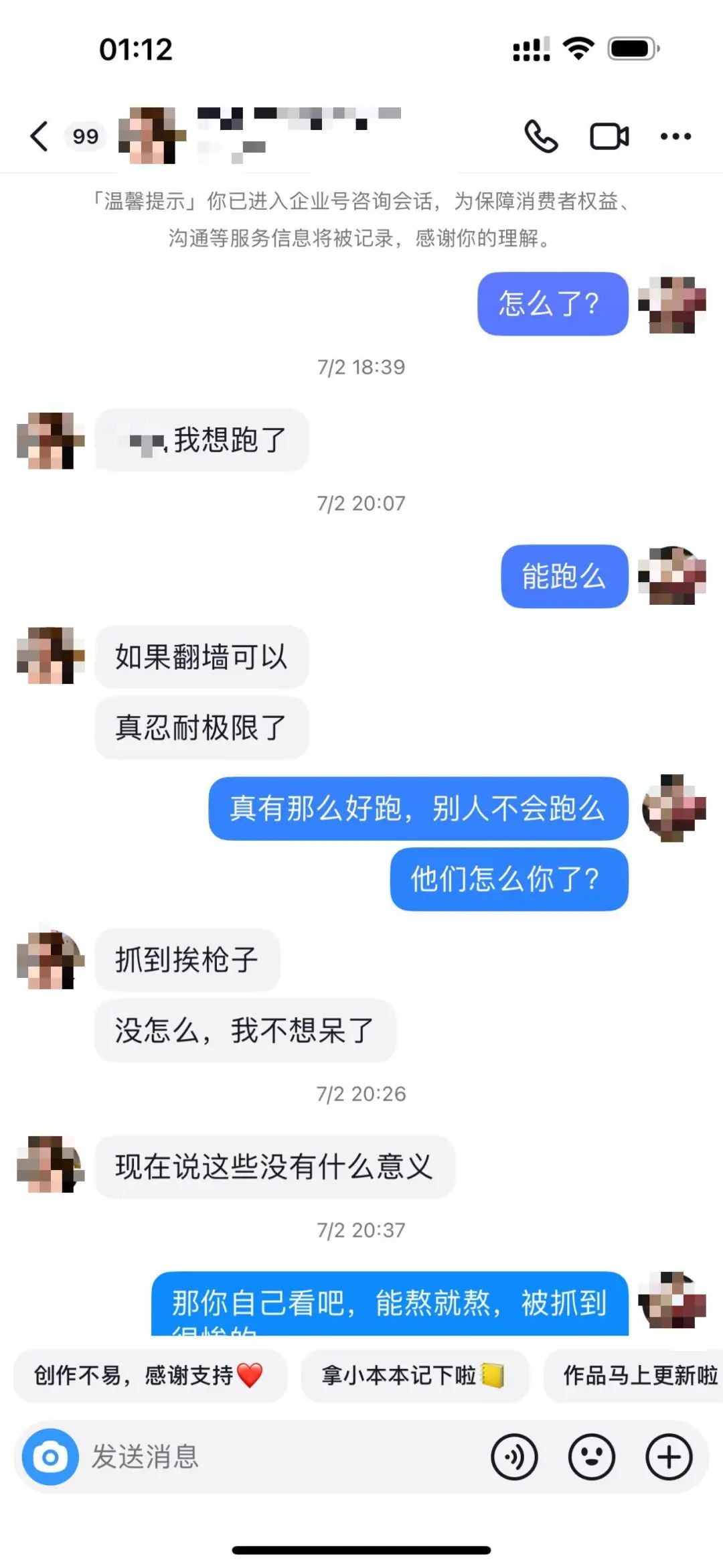This screenshot has width=723, height=1568.
Task: Open the more options menu
Action: point(674,135)
